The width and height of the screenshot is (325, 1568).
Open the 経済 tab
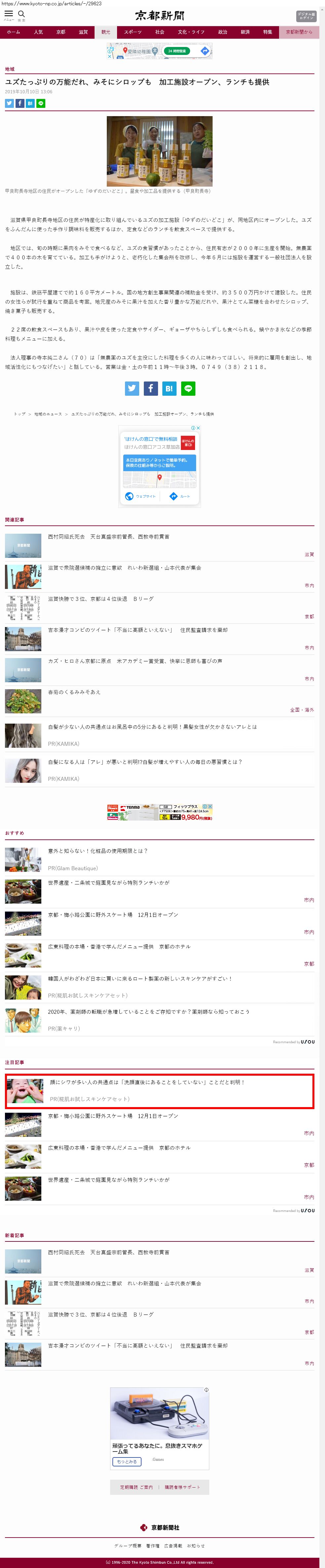click(x=245, y=32)
